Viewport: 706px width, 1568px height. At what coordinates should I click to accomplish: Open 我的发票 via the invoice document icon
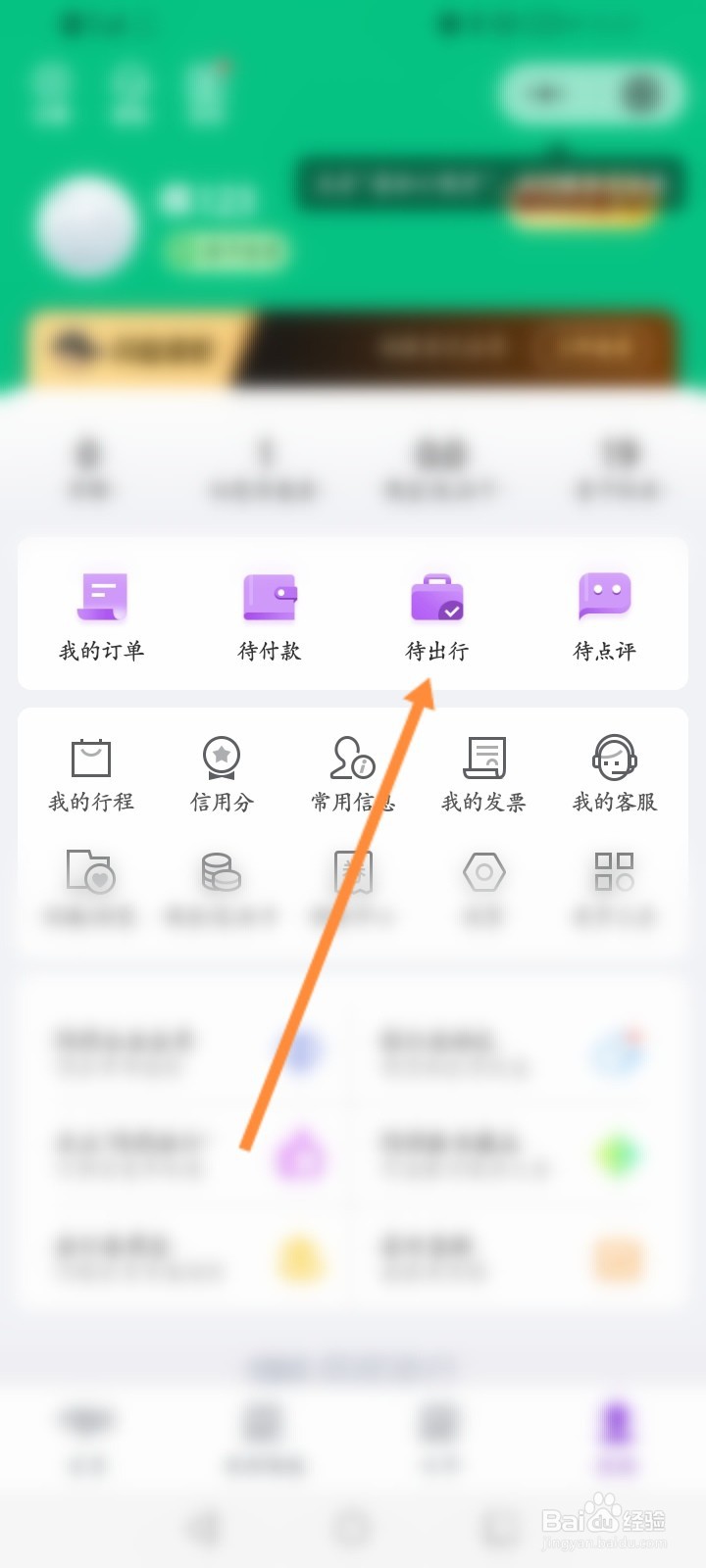pyautogui.click(x=483, y=759)
